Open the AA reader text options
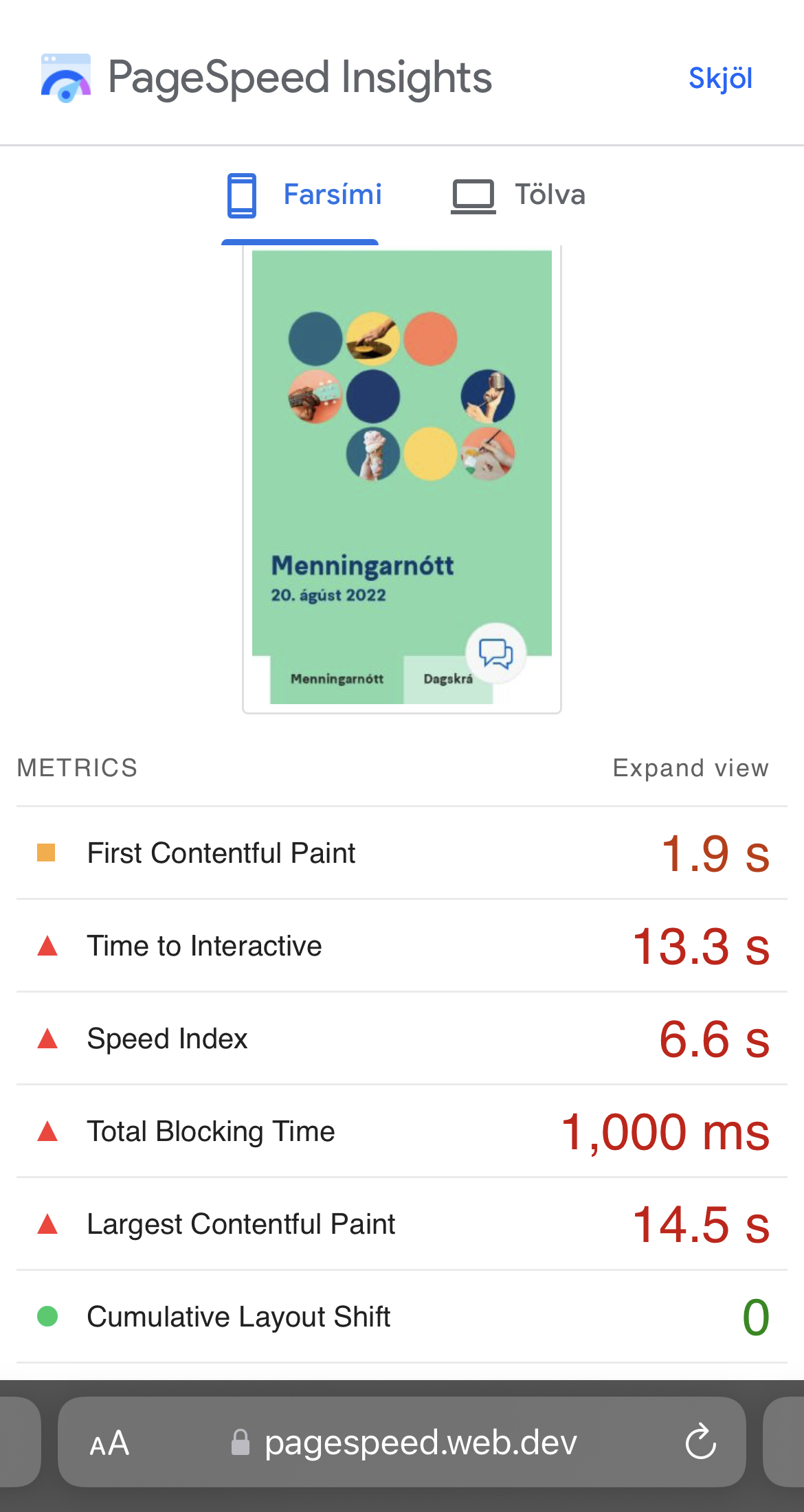This screenshot has height=1512, width=804. (x=109, y=1443)
